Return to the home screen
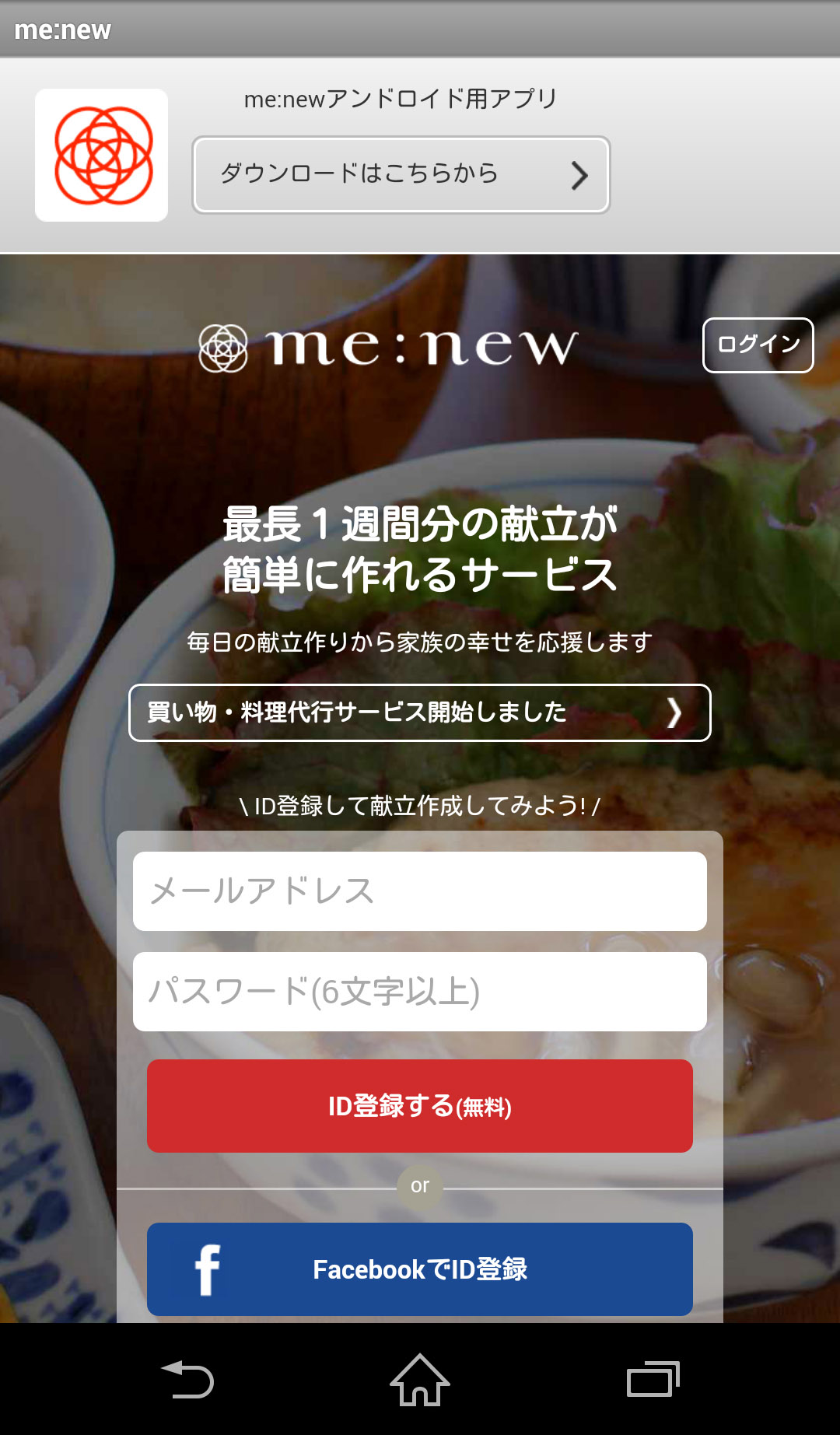Image resolution: width=840 pixels, height=1435 pixels. pos(419,1381)
